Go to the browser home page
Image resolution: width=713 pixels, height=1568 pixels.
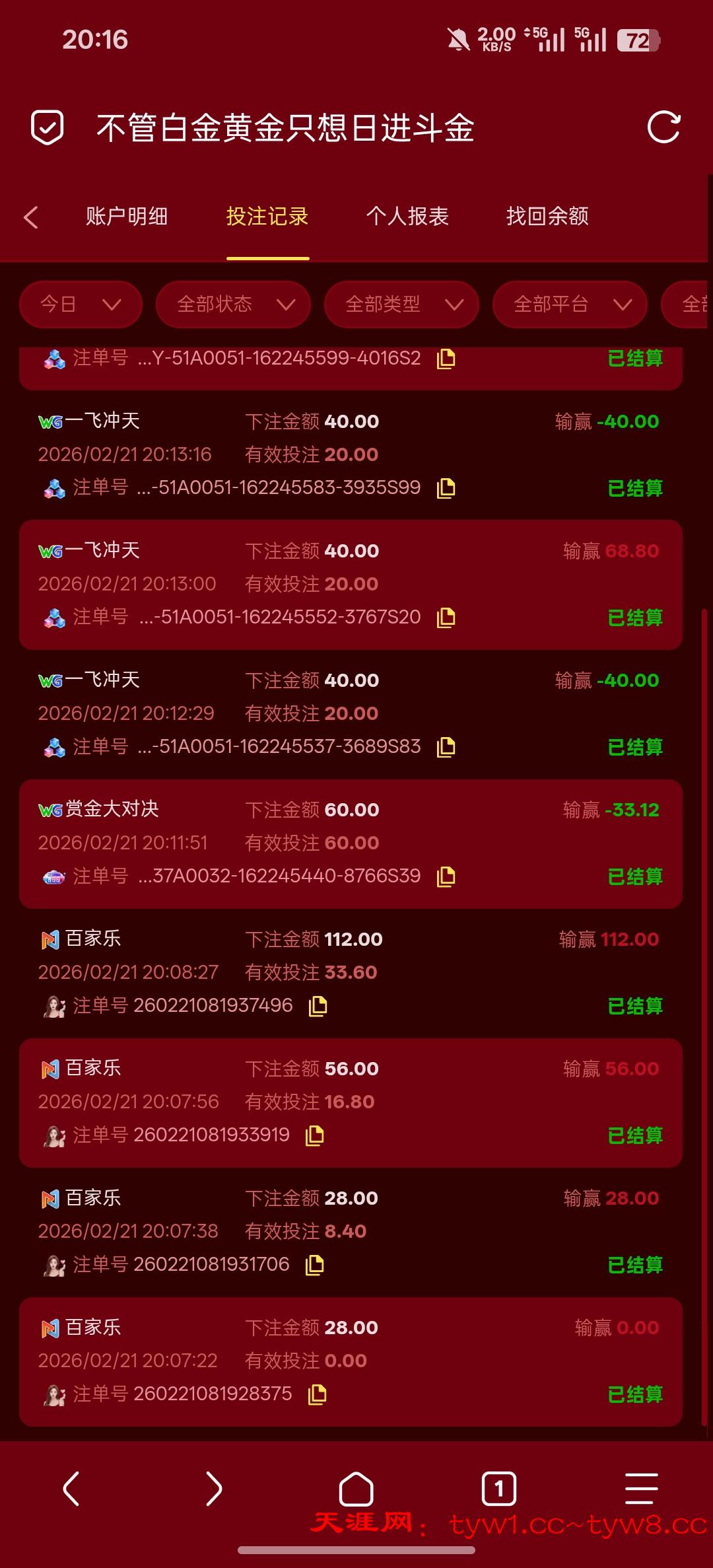[356, 1489]
